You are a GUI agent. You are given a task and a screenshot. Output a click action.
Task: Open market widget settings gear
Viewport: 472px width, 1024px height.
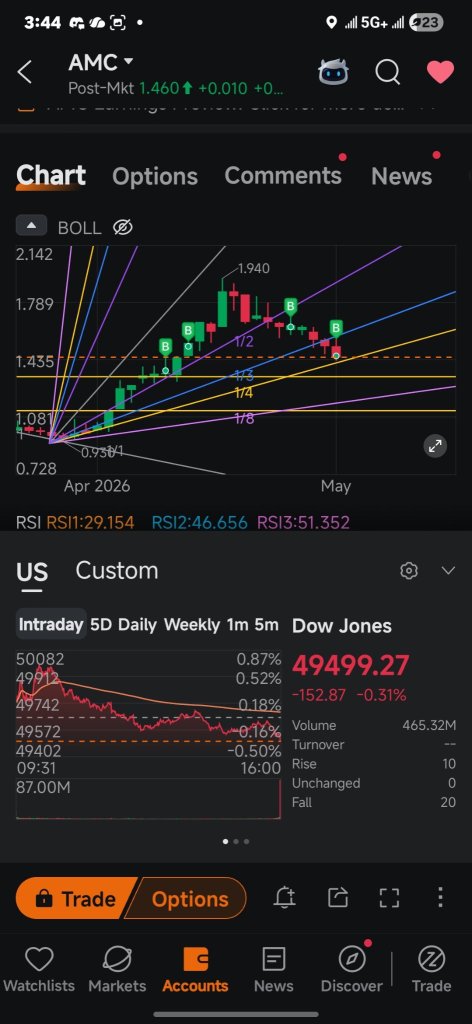tap(409, 571)
